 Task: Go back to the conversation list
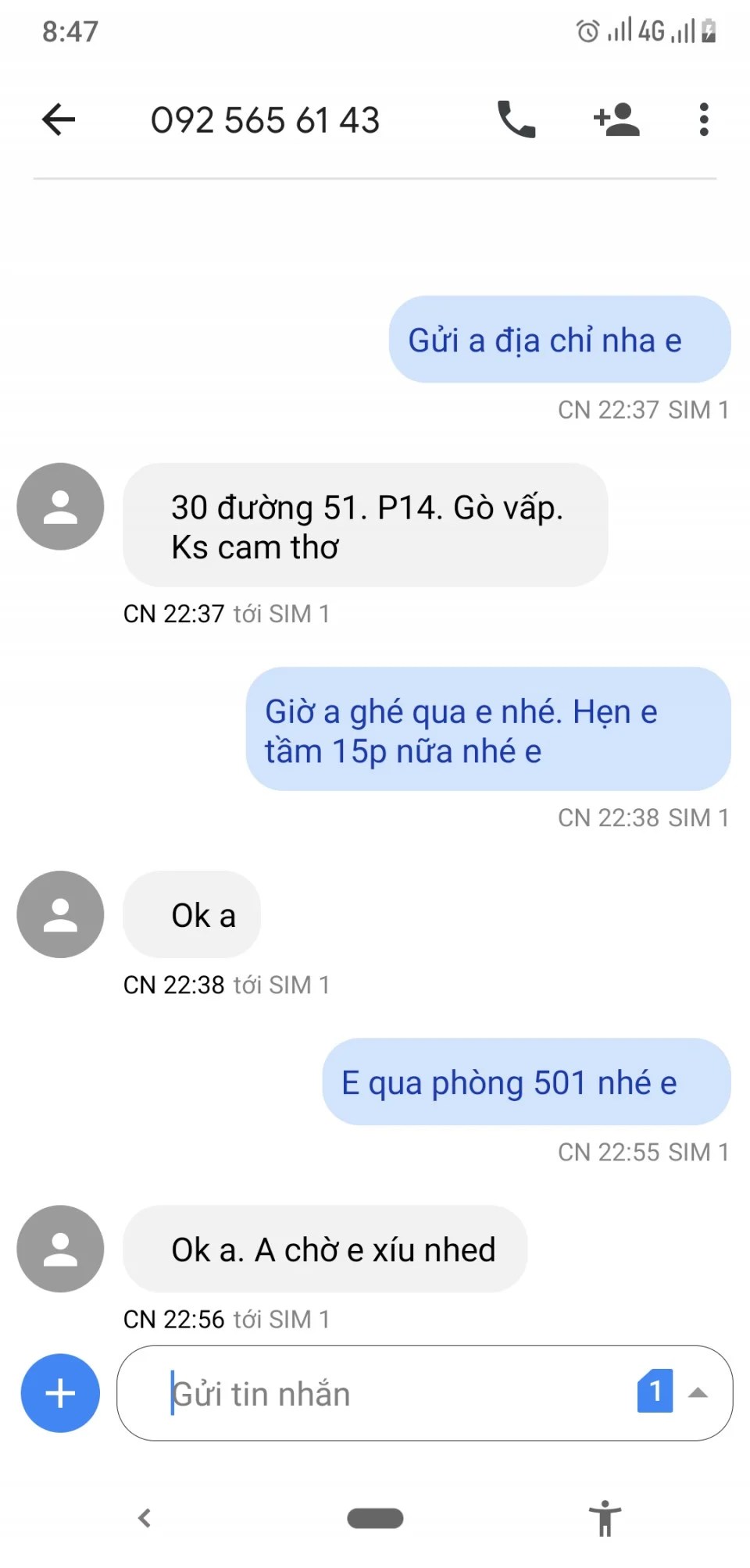(x=59, y=120)
